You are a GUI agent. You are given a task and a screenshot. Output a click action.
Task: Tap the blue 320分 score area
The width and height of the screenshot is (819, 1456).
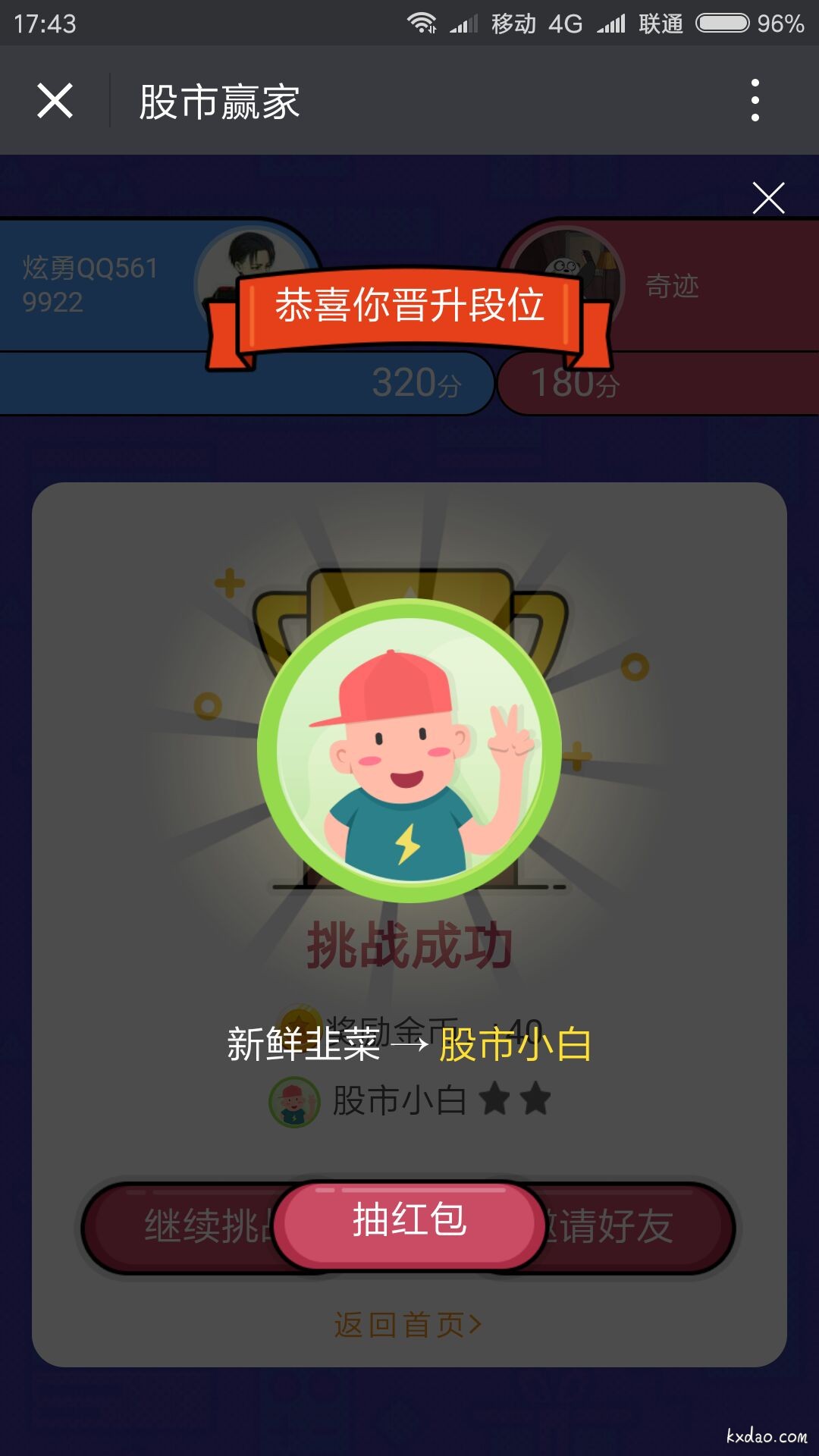coord(416,385)
